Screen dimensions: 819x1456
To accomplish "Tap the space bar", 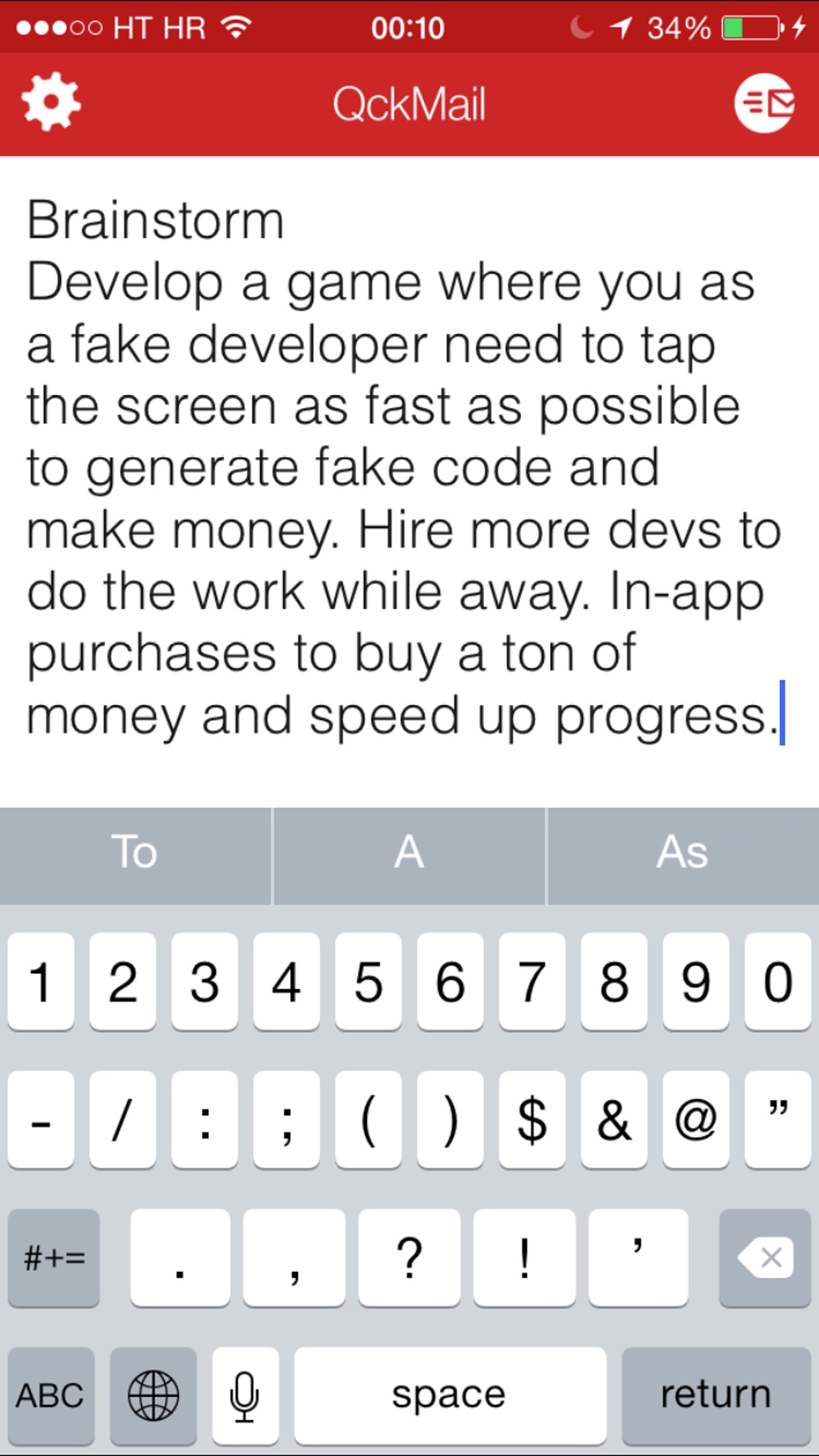I will [450, 1395].
